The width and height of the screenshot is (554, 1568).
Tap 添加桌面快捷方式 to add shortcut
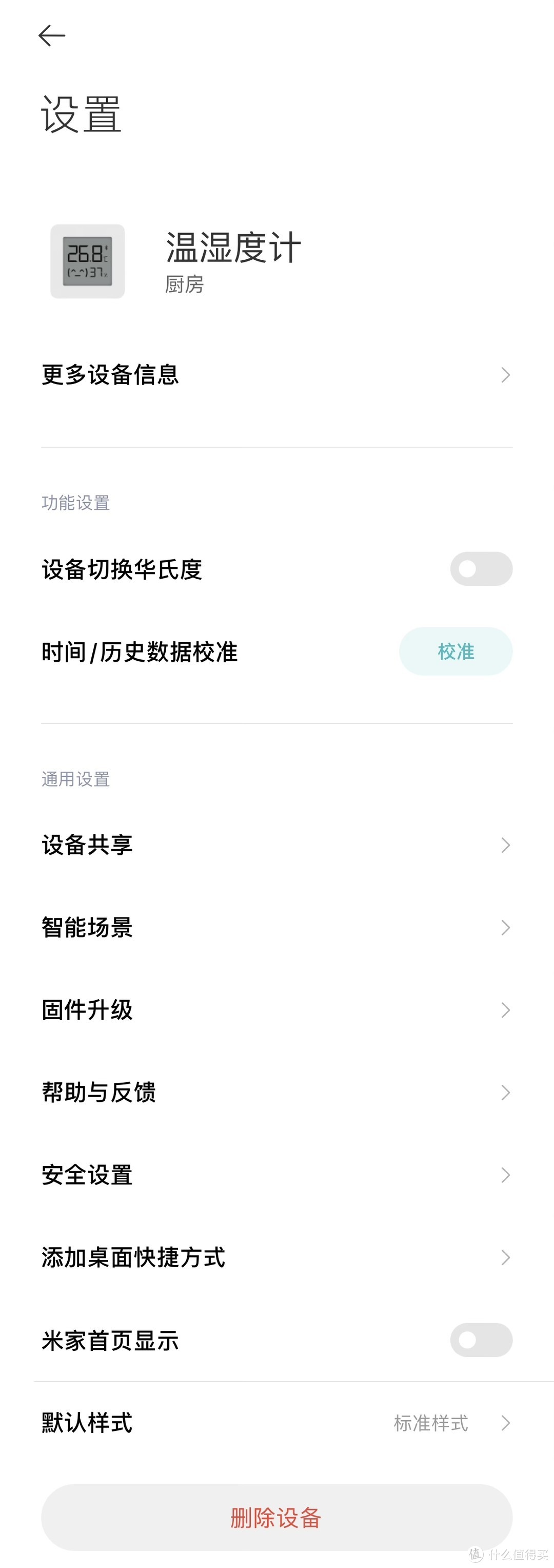tap(276, 1257)
